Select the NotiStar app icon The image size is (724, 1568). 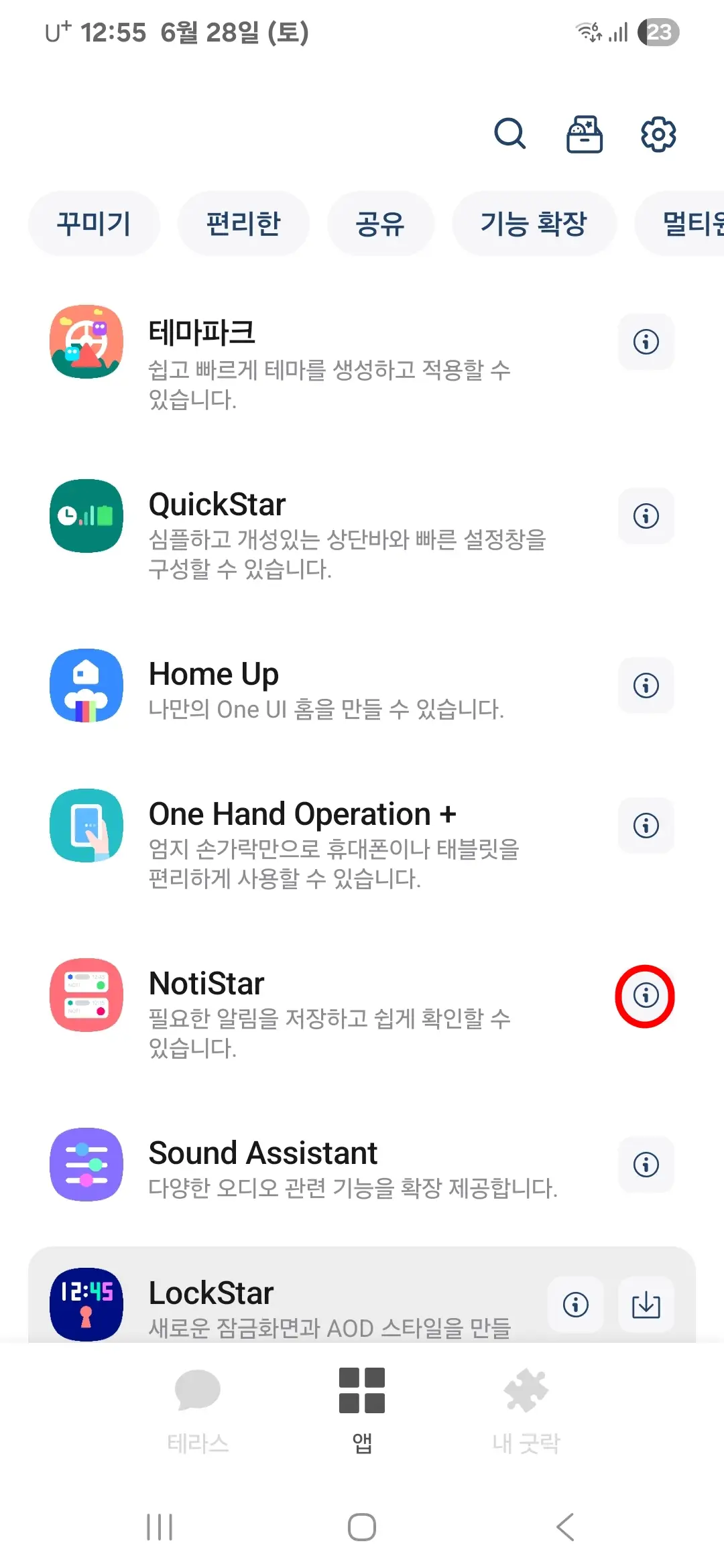point(86,996)
